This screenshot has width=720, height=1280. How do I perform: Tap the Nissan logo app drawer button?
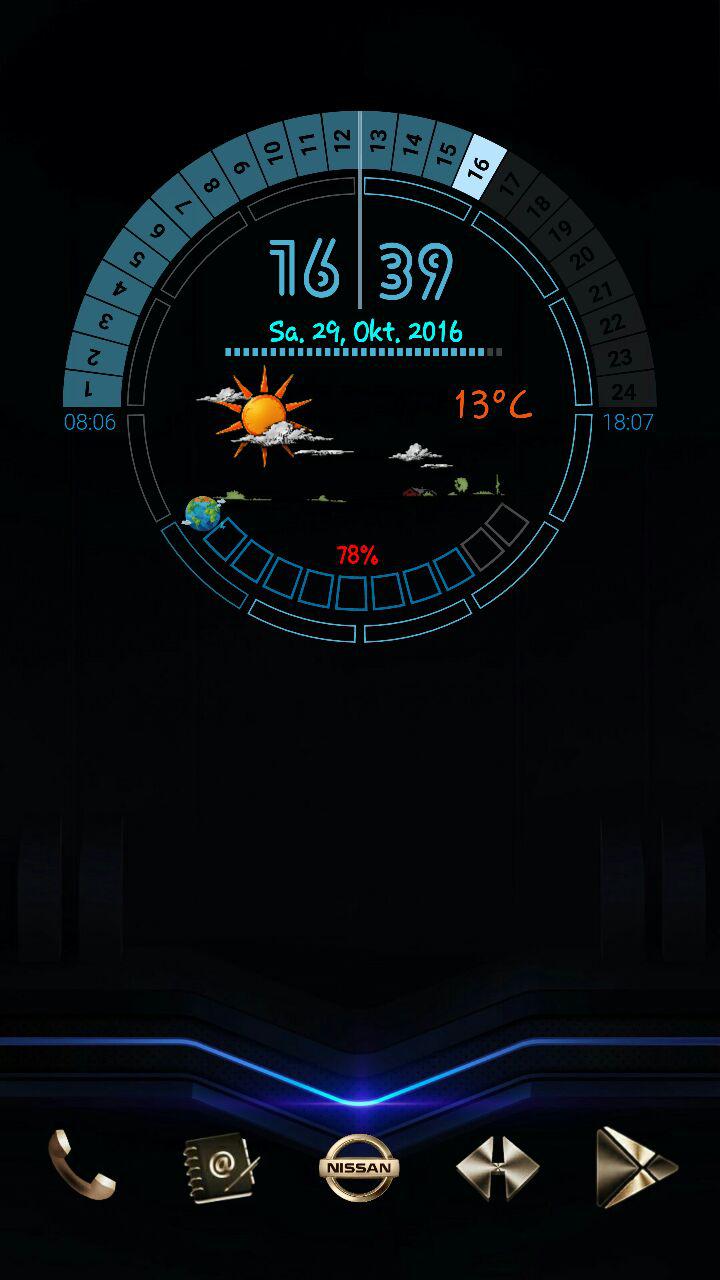[x=359, y=1167]
